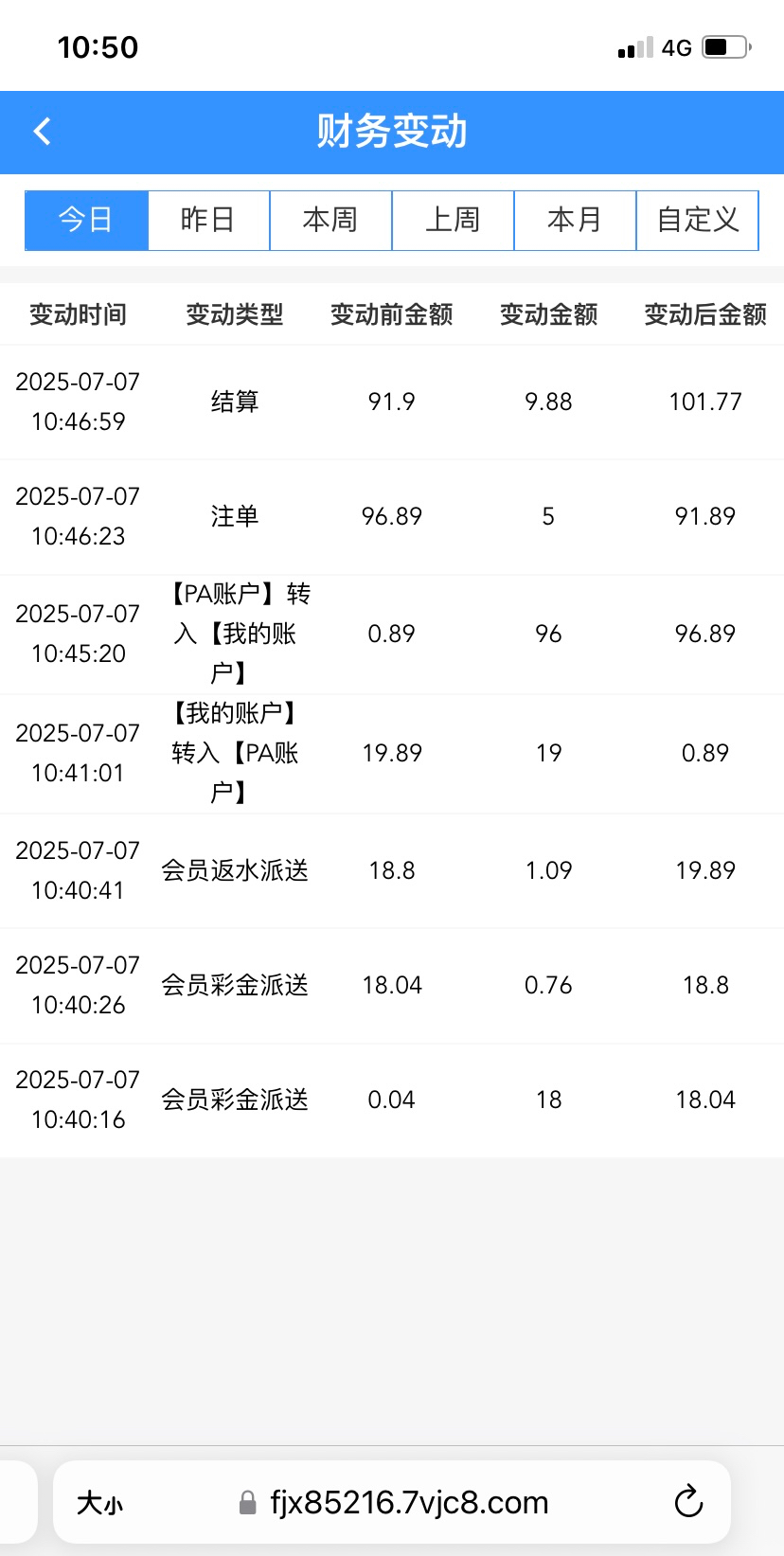784x1556 pixels.
Task: Open the 大小 page settings button
Action: (x=100, y=1503)
